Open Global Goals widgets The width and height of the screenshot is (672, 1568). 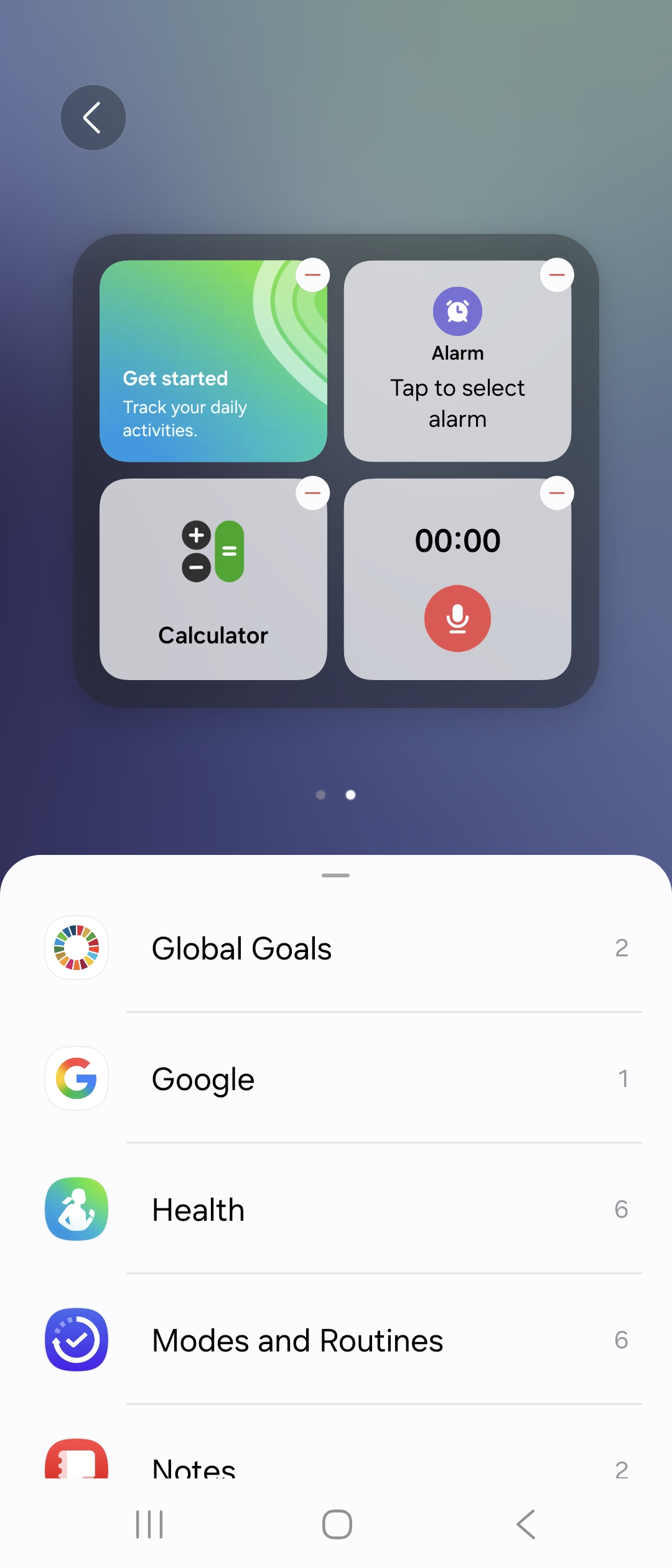pos(336,948)
